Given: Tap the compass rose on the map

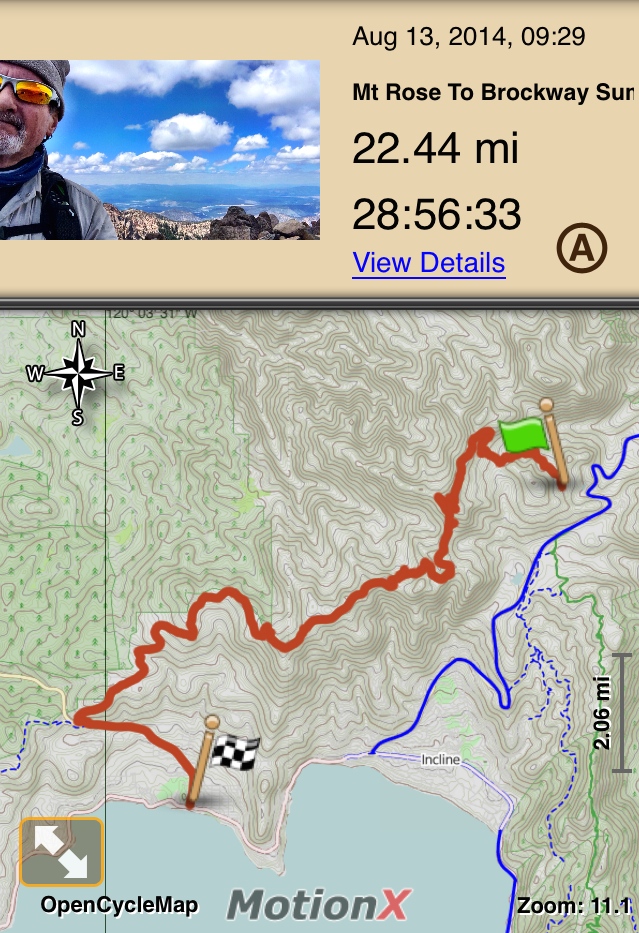Looking at the screenshot, I should click(x=77, y=373).
